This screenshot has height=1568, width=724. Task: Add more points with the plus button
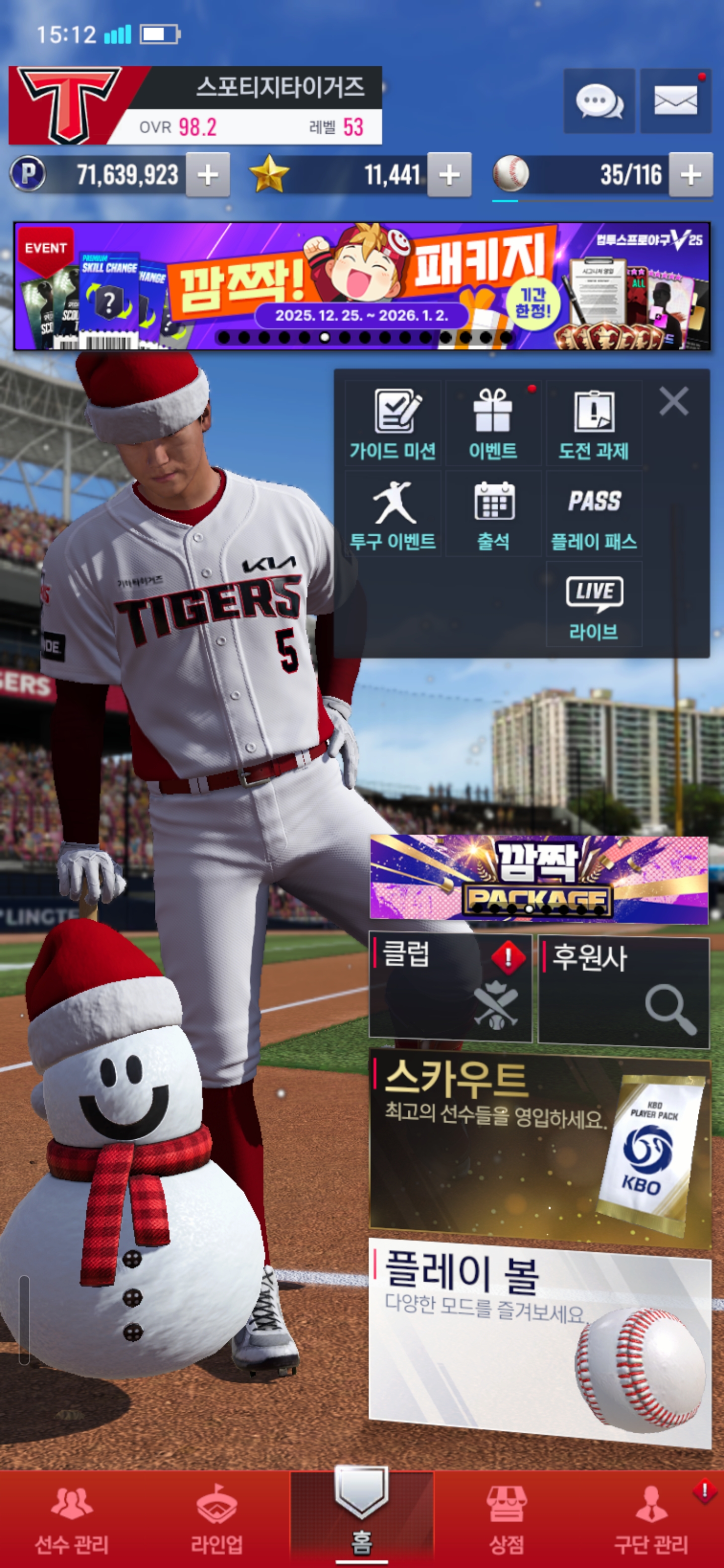pyautogui.click(x=208, y=175)
